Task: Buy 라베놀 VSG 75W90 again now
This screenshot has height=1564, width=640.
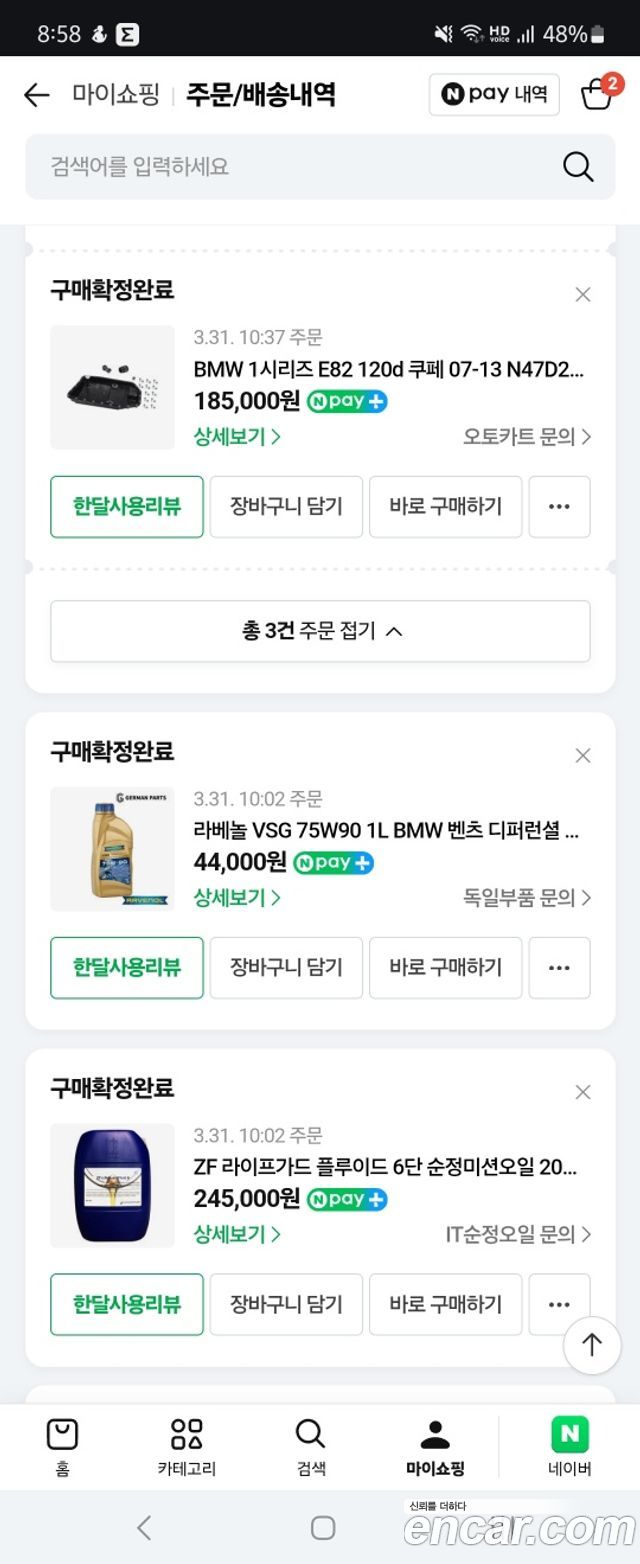Action: 445,967
